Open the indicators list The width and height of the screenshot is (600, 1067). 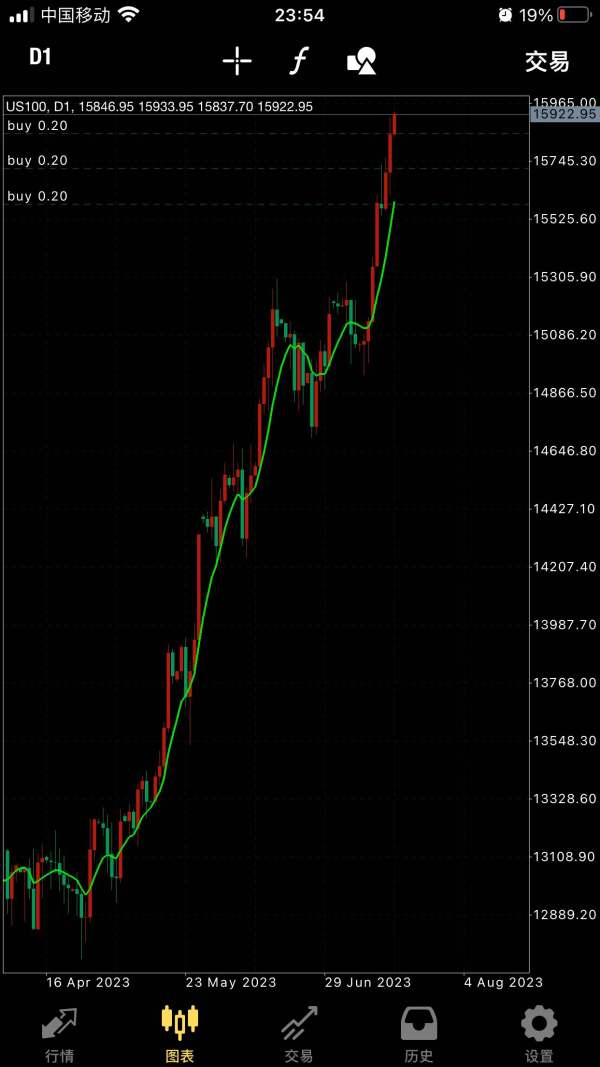click(298, 61)
